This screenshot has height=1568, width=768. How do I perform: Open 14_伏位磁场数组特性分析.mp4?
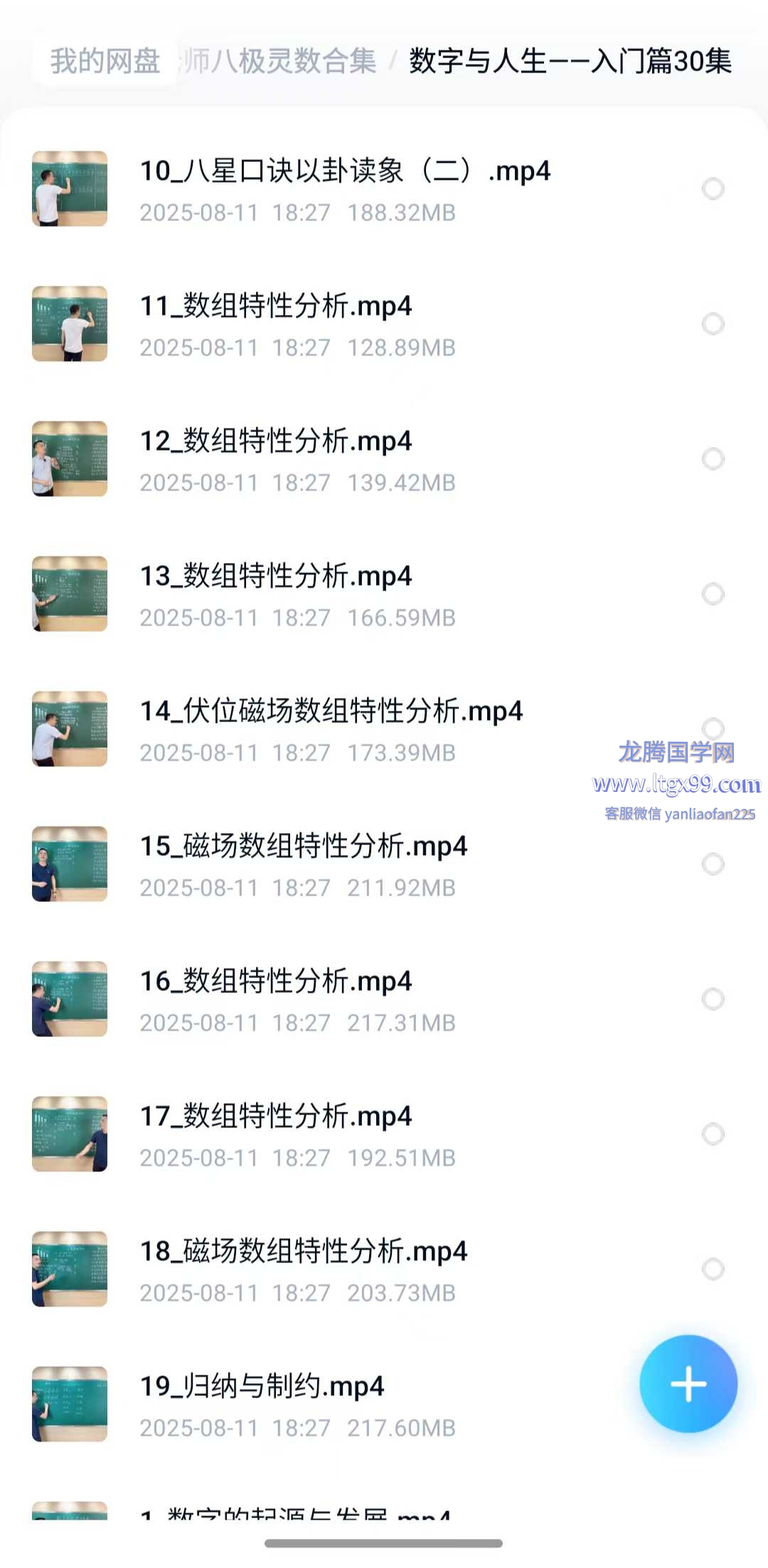(x=331, y=711)
